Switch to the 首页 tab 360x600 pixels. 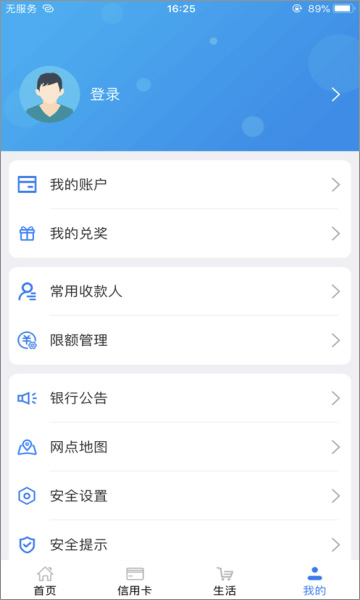[x=45, y=581]
